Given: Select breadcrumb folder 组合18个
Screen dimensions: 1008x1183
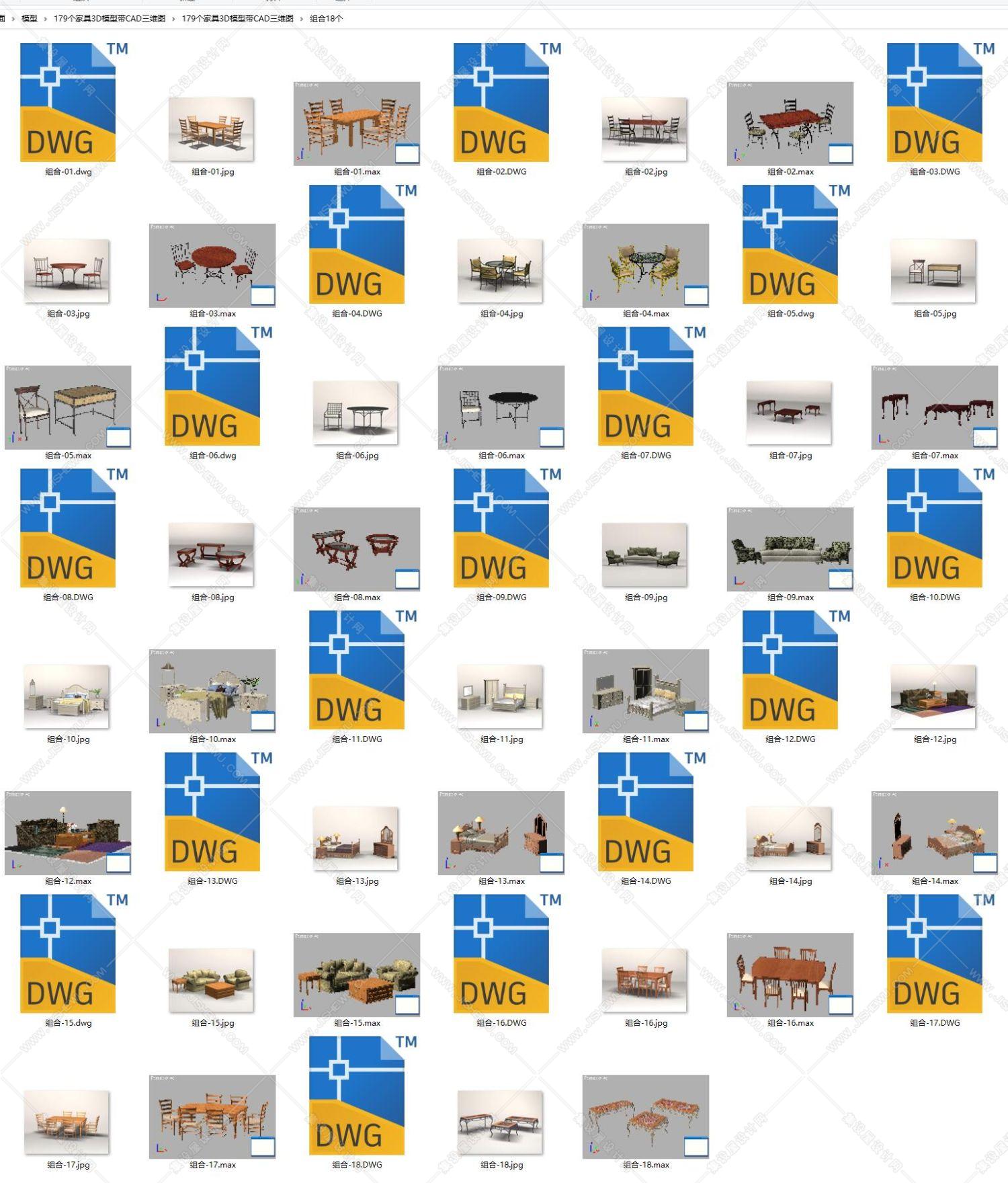Looking at the screenshot, I should [x=326, y=19].
